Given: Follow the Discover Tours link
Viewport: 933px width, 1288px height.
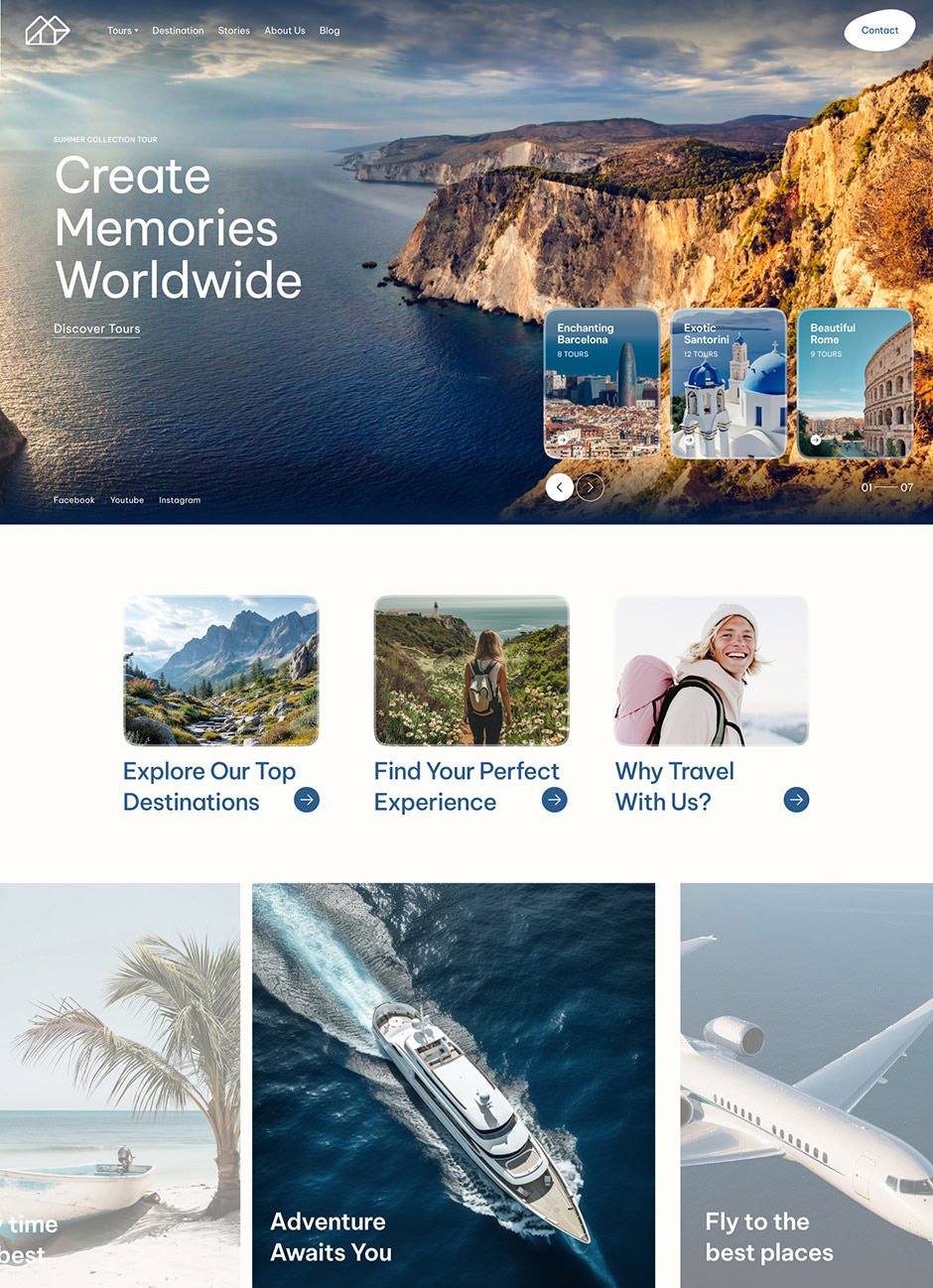Looking at the screenshot, I should [96, 328].
